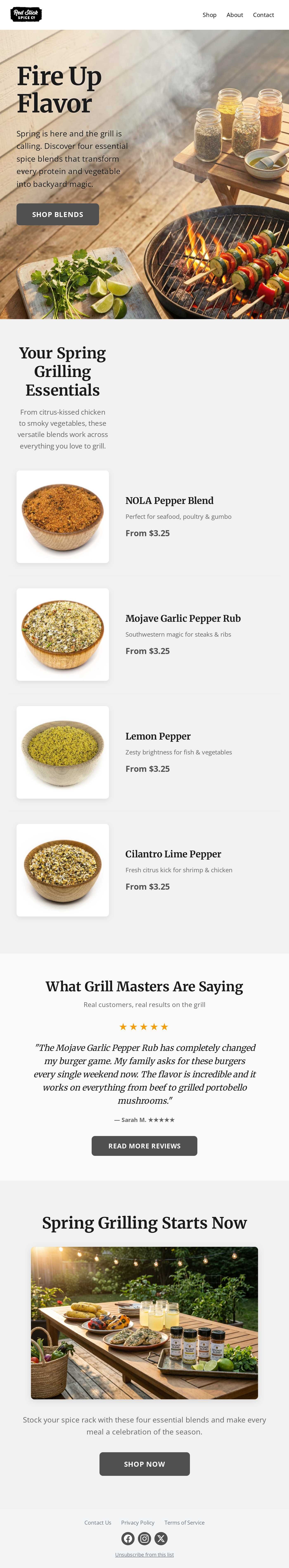Image resolution: width=289 pixels, height=1568 pixels.
Task: Open the Instagram profile icon
Action: tap(144, 1538)
